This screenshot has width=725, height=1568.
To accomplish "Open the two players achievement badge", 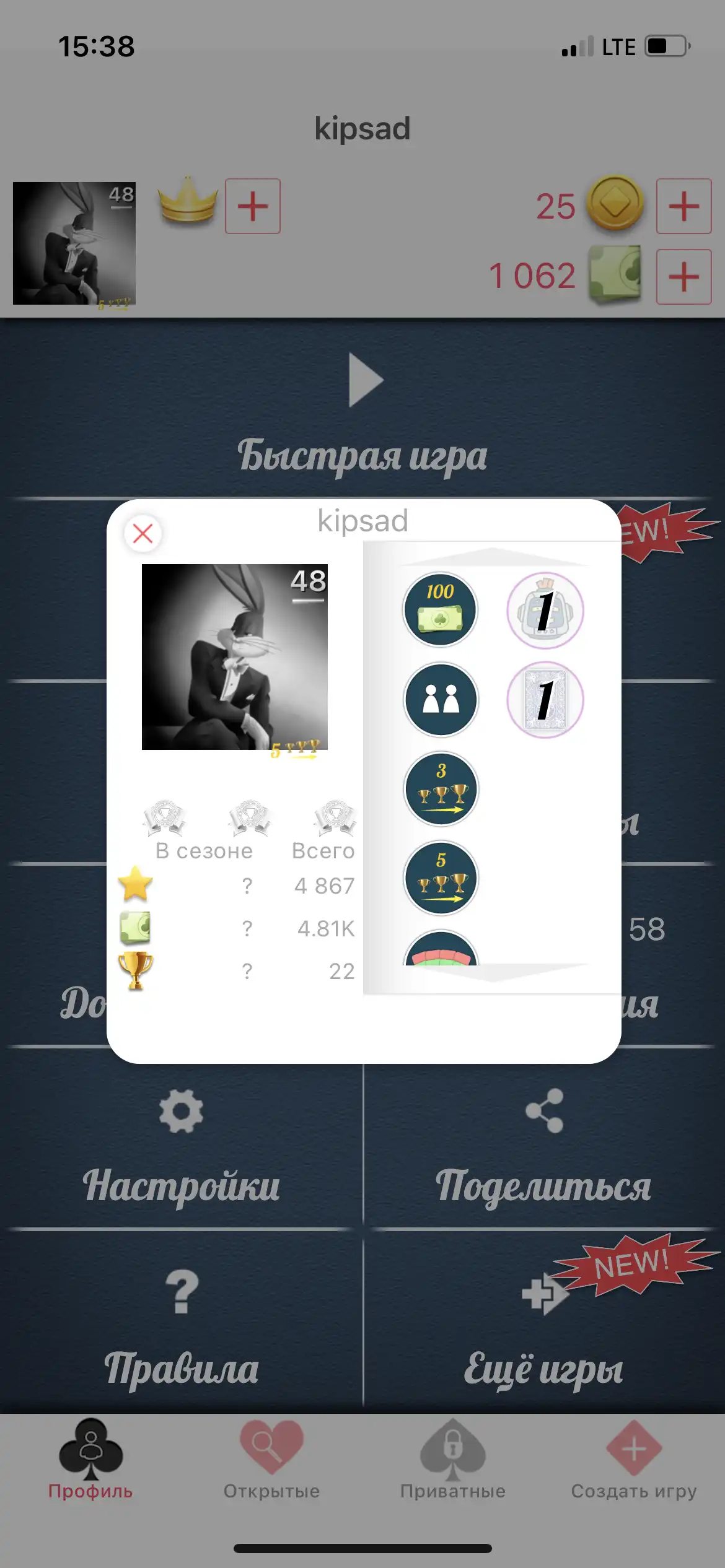I will pyautogui.click(x=441, y=700).
